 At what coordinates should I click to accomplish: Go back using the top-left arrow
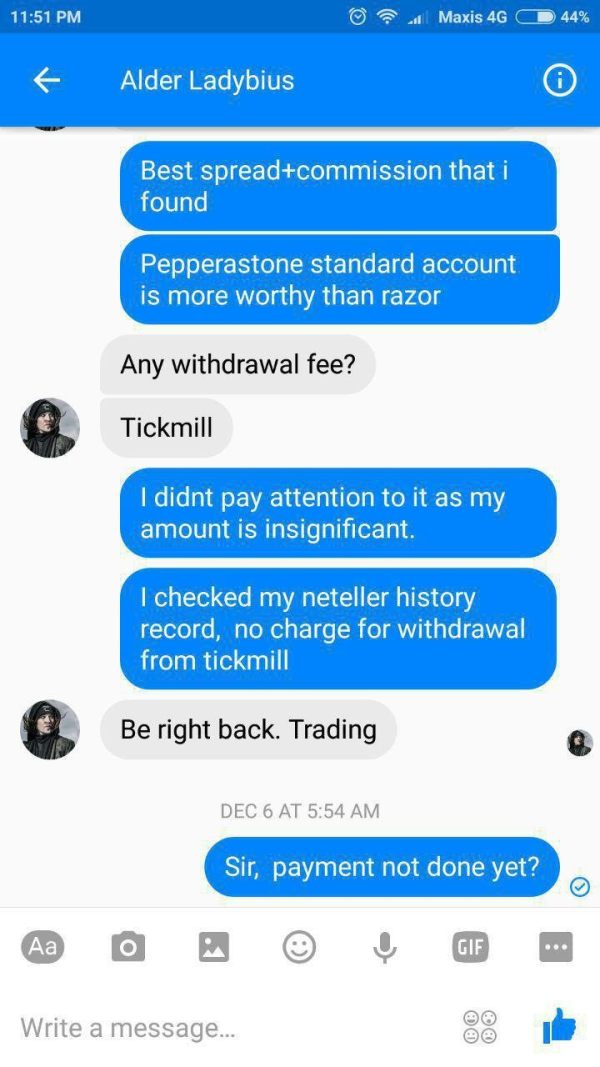46,81
